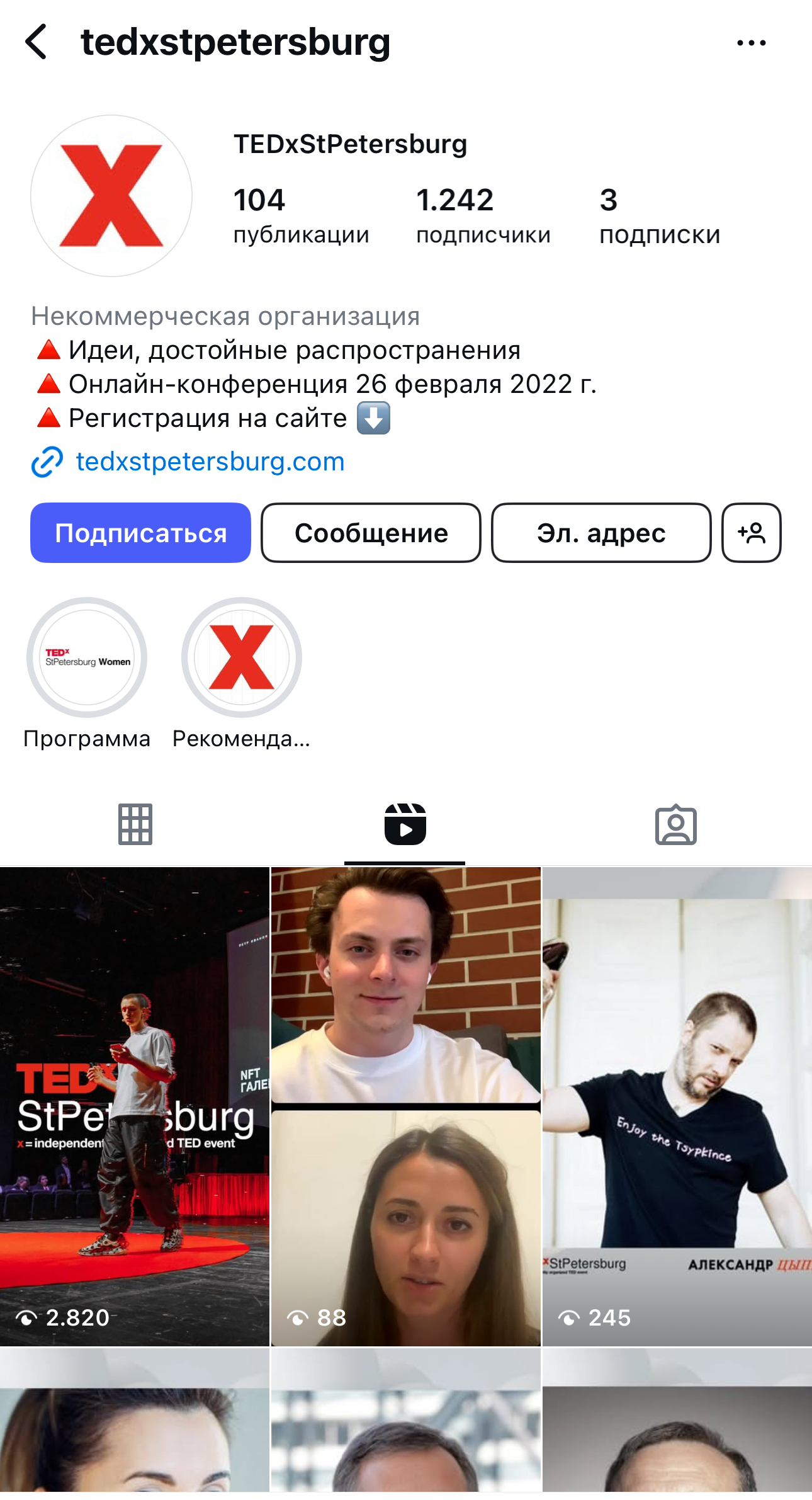The height and width of the screenshot is (1500, 812).
Task: Open the Рекоменда... story highlight
Action: (x=242, y=657)
